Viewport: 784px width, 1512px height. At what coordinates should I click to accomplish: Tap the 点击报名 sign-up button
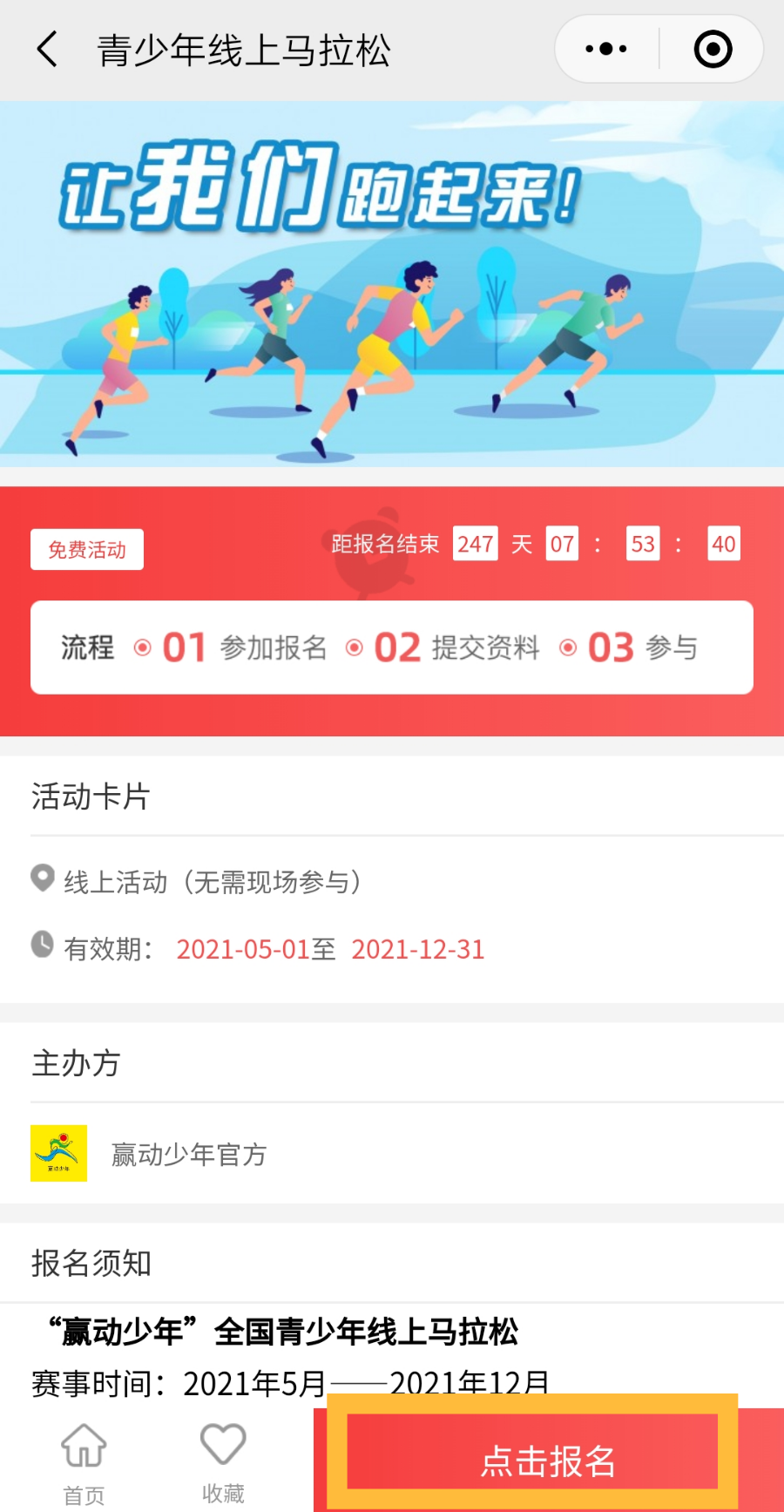(x=548, y=1461)
